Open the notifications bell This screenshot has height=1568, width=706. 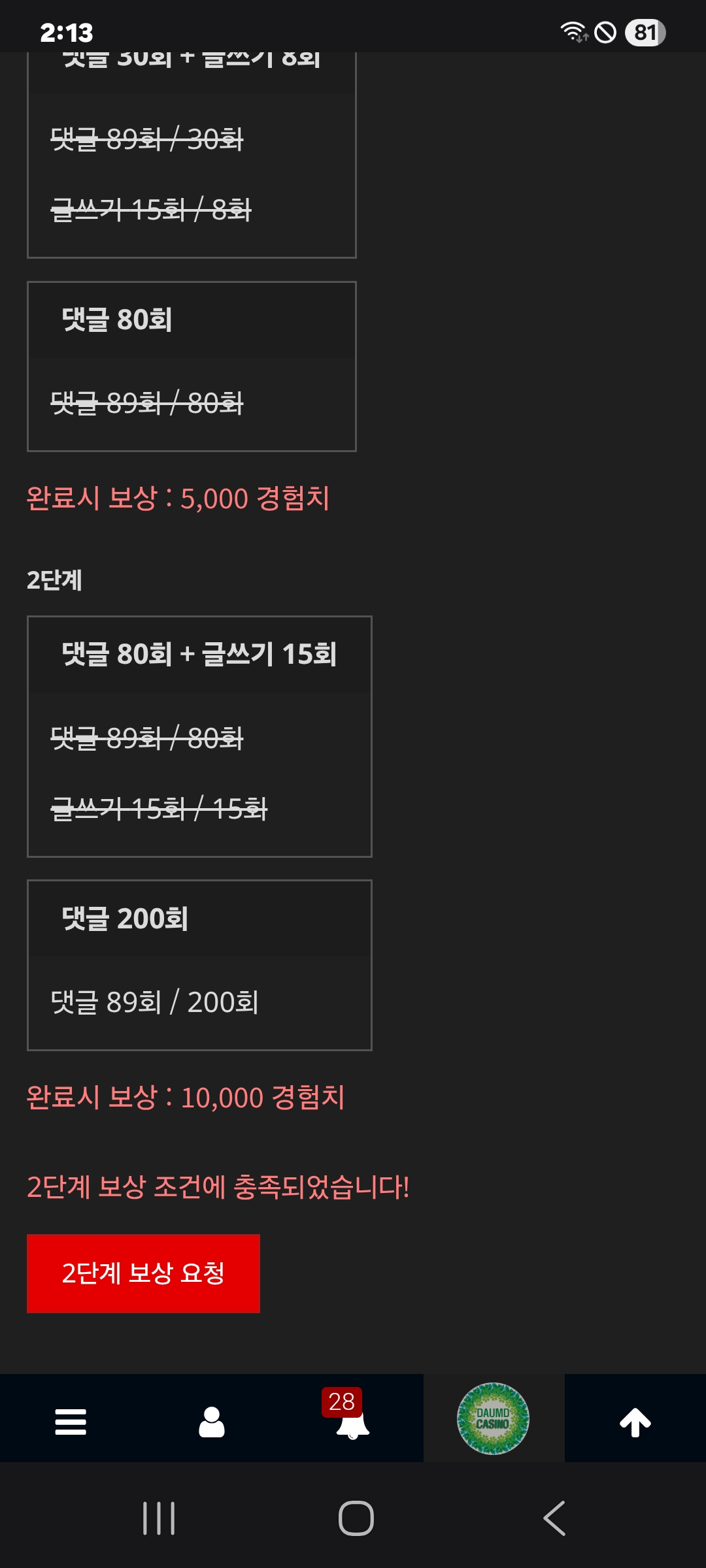(352, 1423)
